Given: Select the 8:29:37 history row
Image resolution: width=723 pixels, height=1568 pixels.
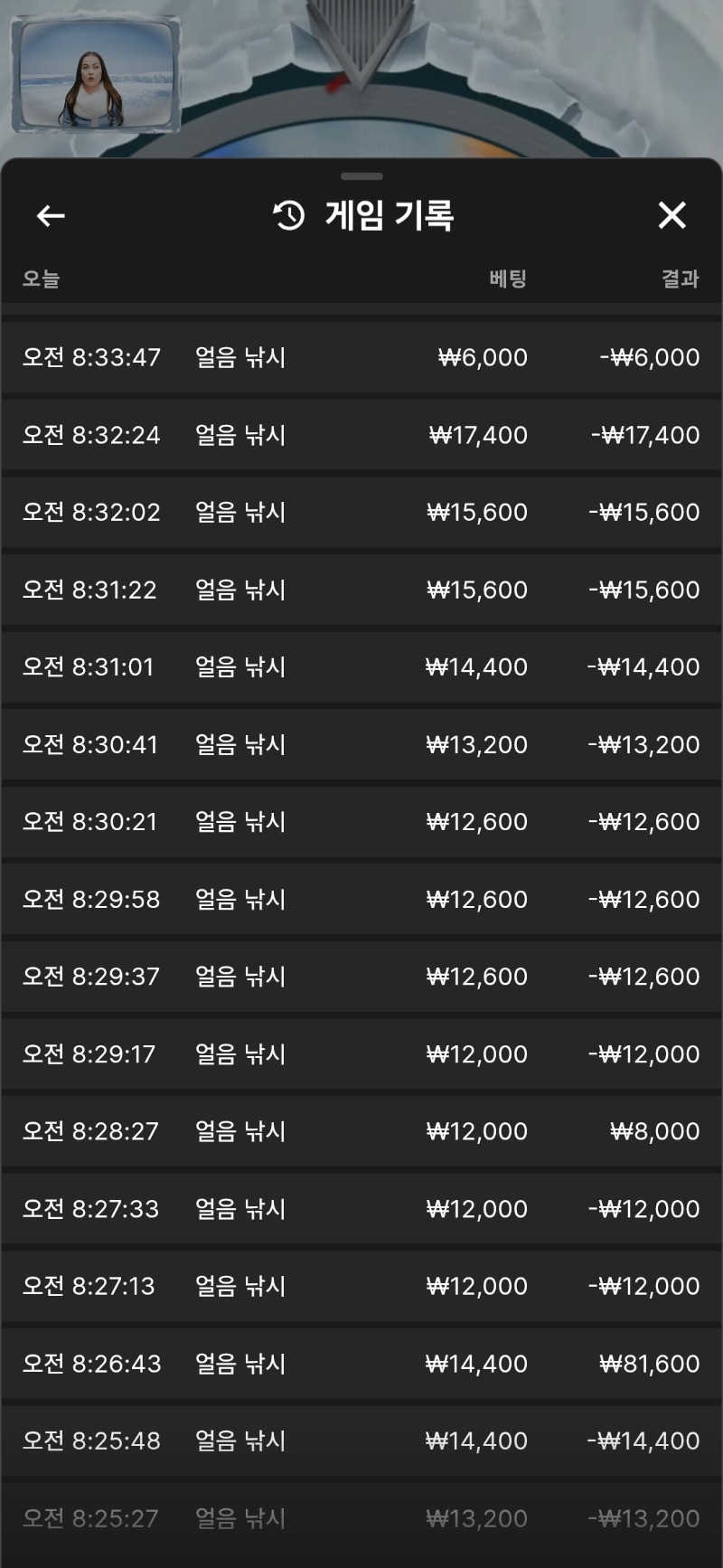Looking at the screenshot, I should pos(361,976).
